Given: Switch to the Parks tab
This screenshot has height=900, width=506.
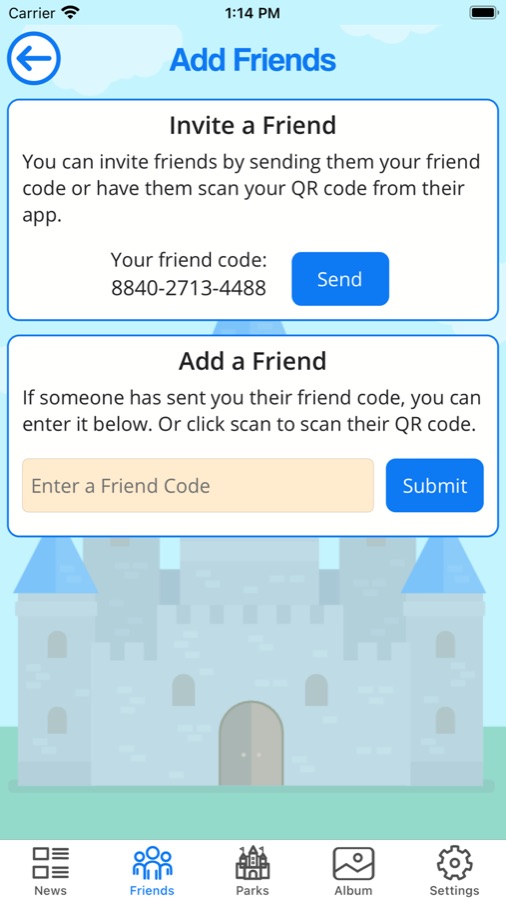Looking at the screenshot, I should point(252,871).
